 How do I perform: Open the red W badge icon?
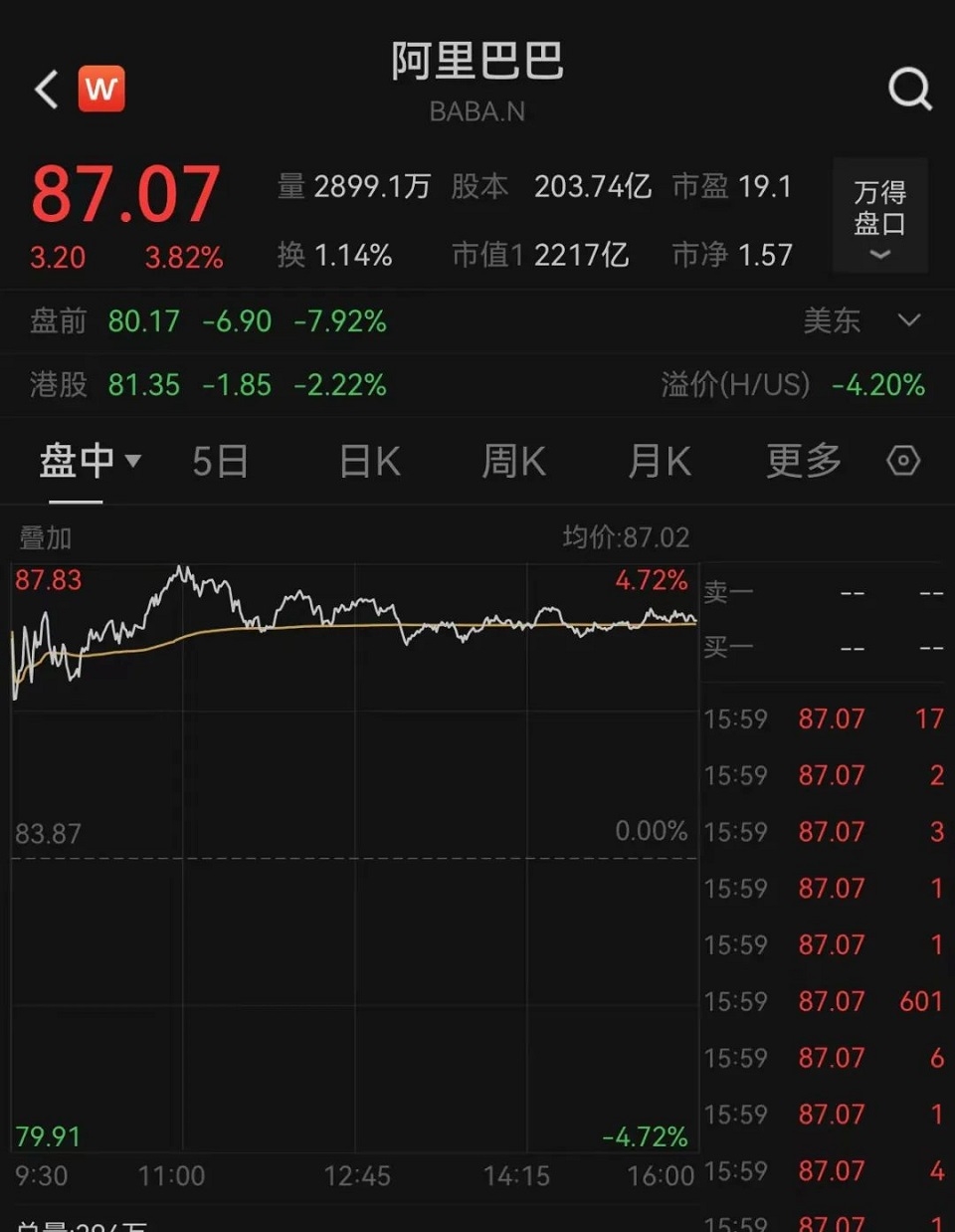tap(101, 90)
